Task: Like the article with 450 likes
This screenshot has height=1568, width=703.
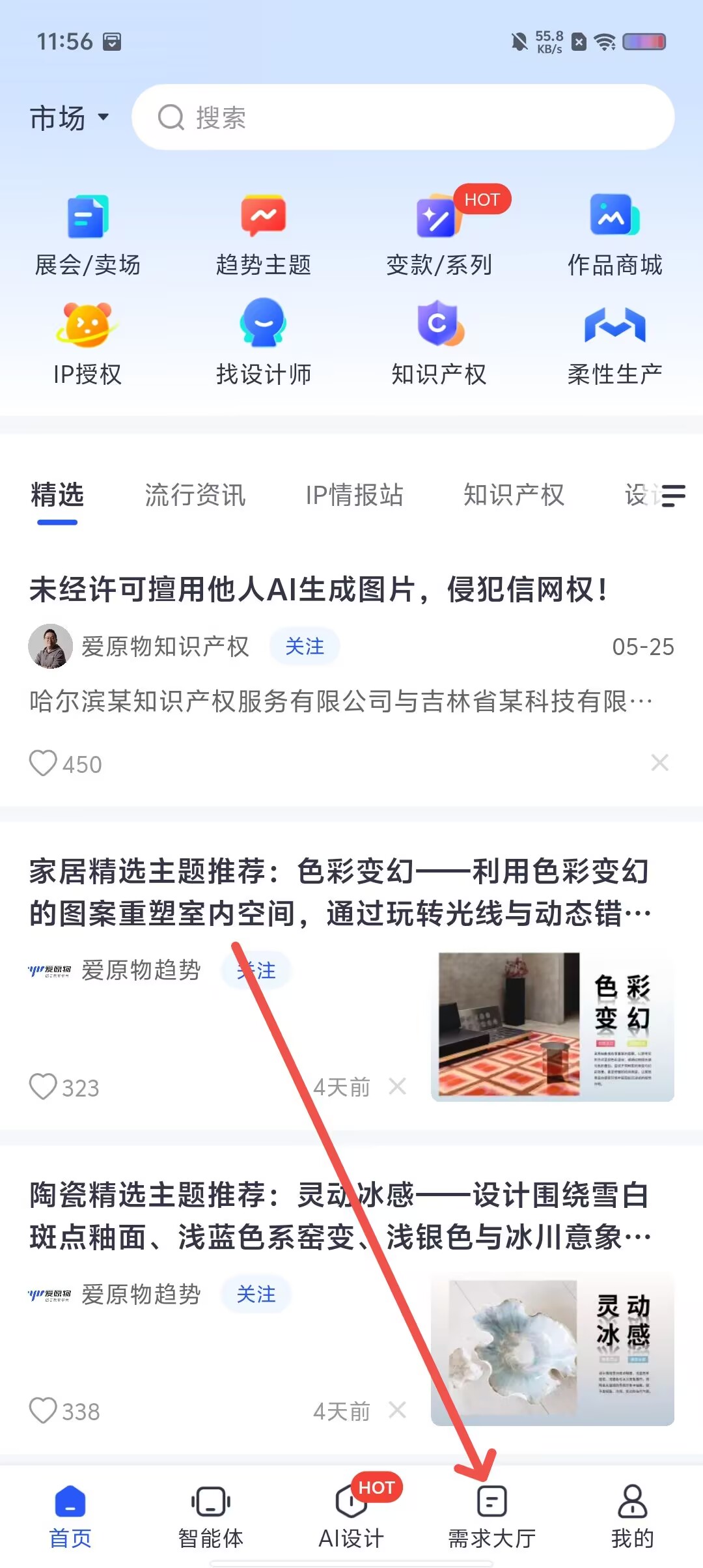Action: pyautogui.click(x=43, y=763)
